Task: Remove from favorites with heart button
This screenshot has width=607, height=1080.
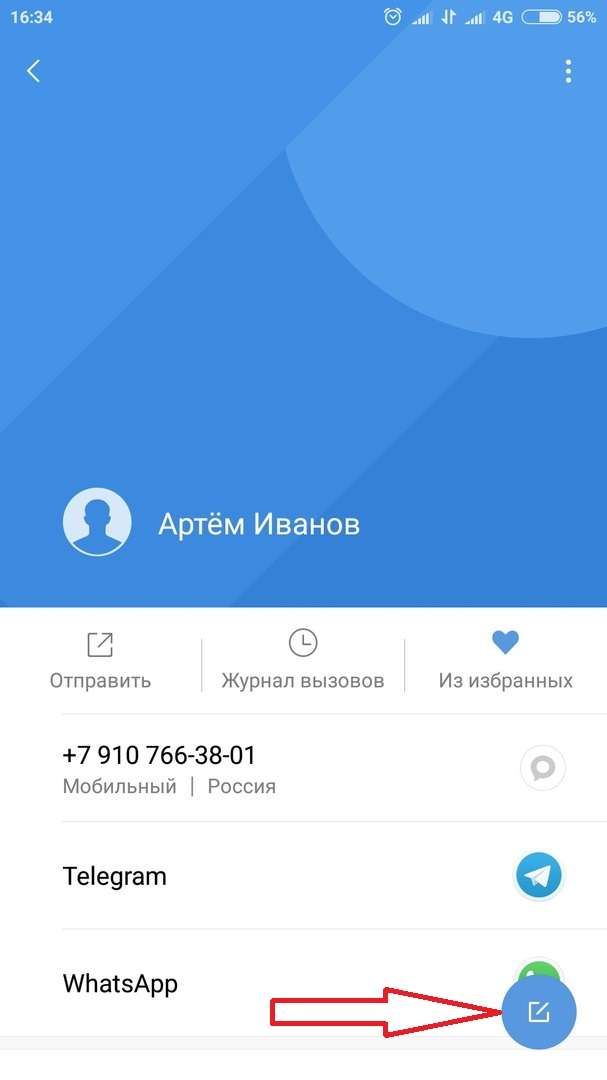Action: [x=505, y=661]
